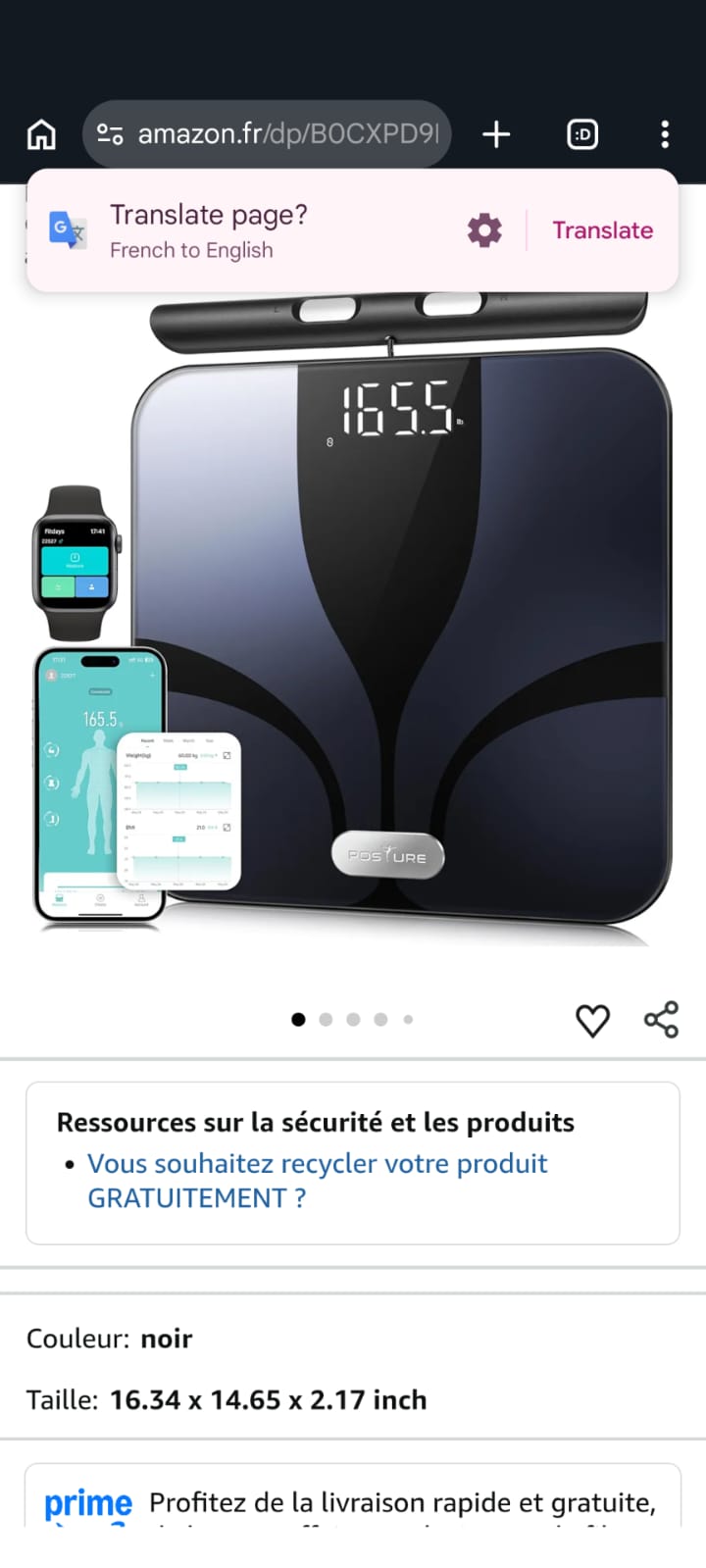Open translate settings gear
Image resolution: width=706 pixels, height=1568 pixels.
(x=484, y=230)
